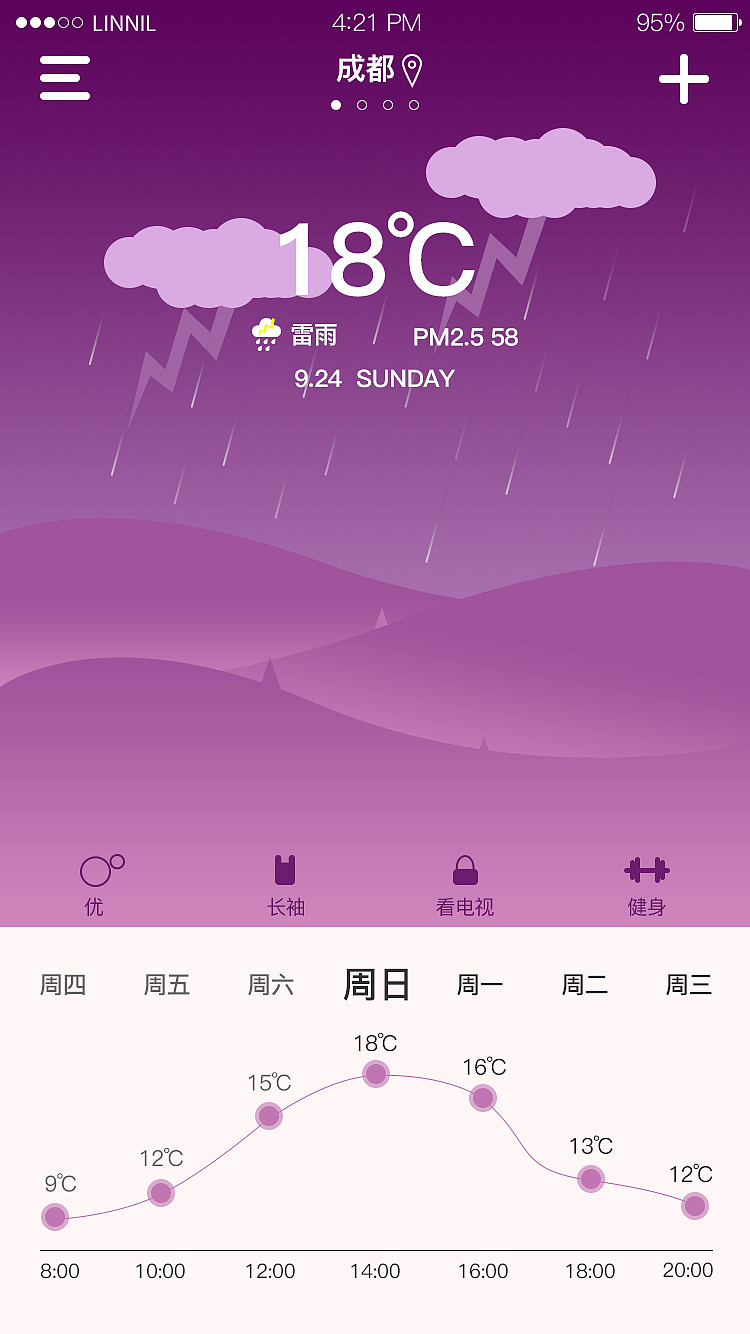
Task: Tap the 12℃ point at 20:00
Action: (695, 1207)
